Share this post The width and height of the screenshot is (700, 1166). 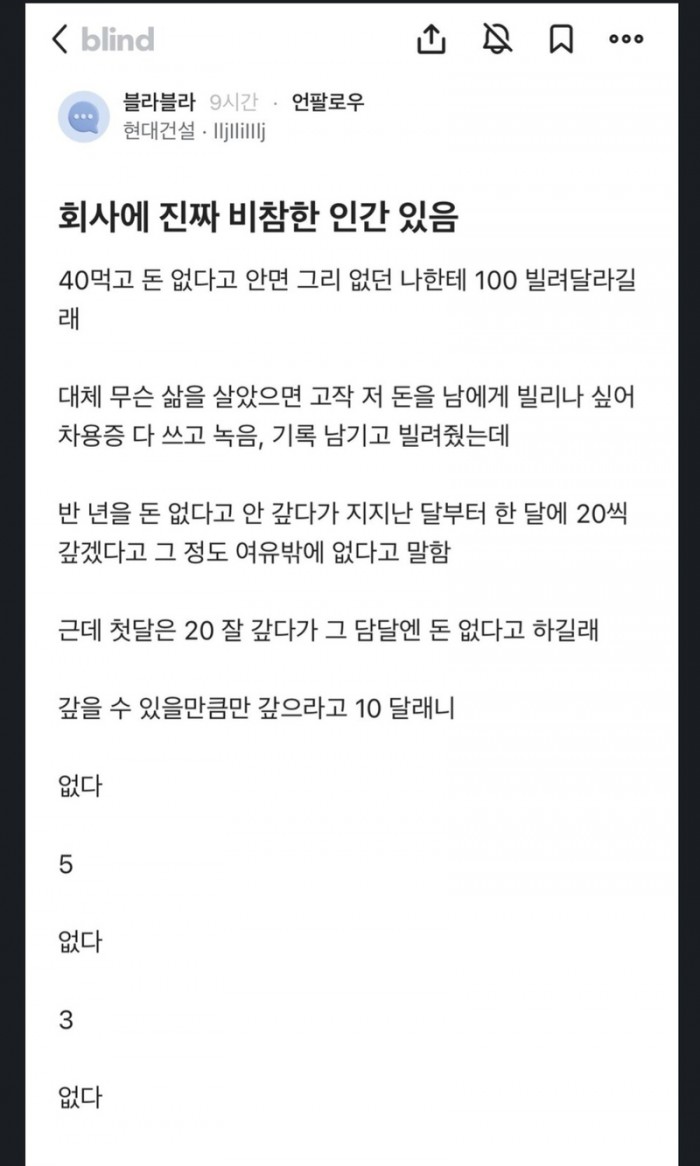(429, 40)
